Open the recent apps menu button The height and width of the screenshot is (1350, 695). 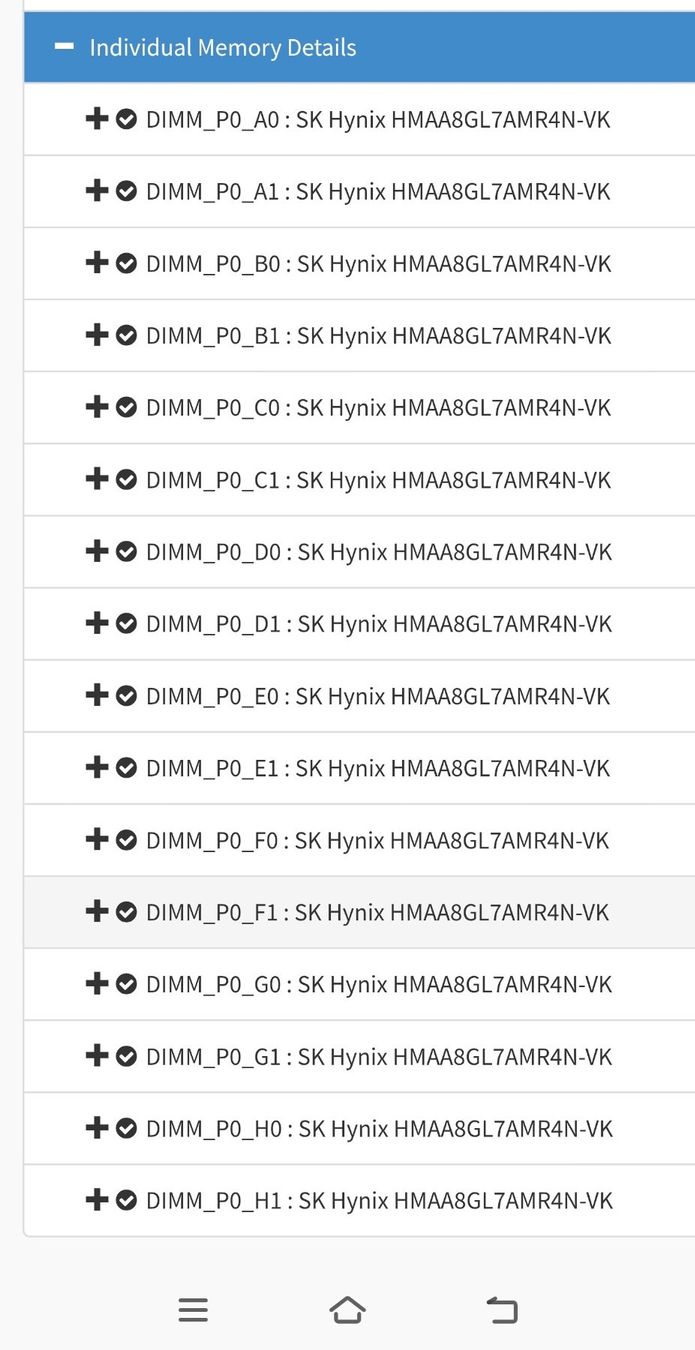point(193,1310)
